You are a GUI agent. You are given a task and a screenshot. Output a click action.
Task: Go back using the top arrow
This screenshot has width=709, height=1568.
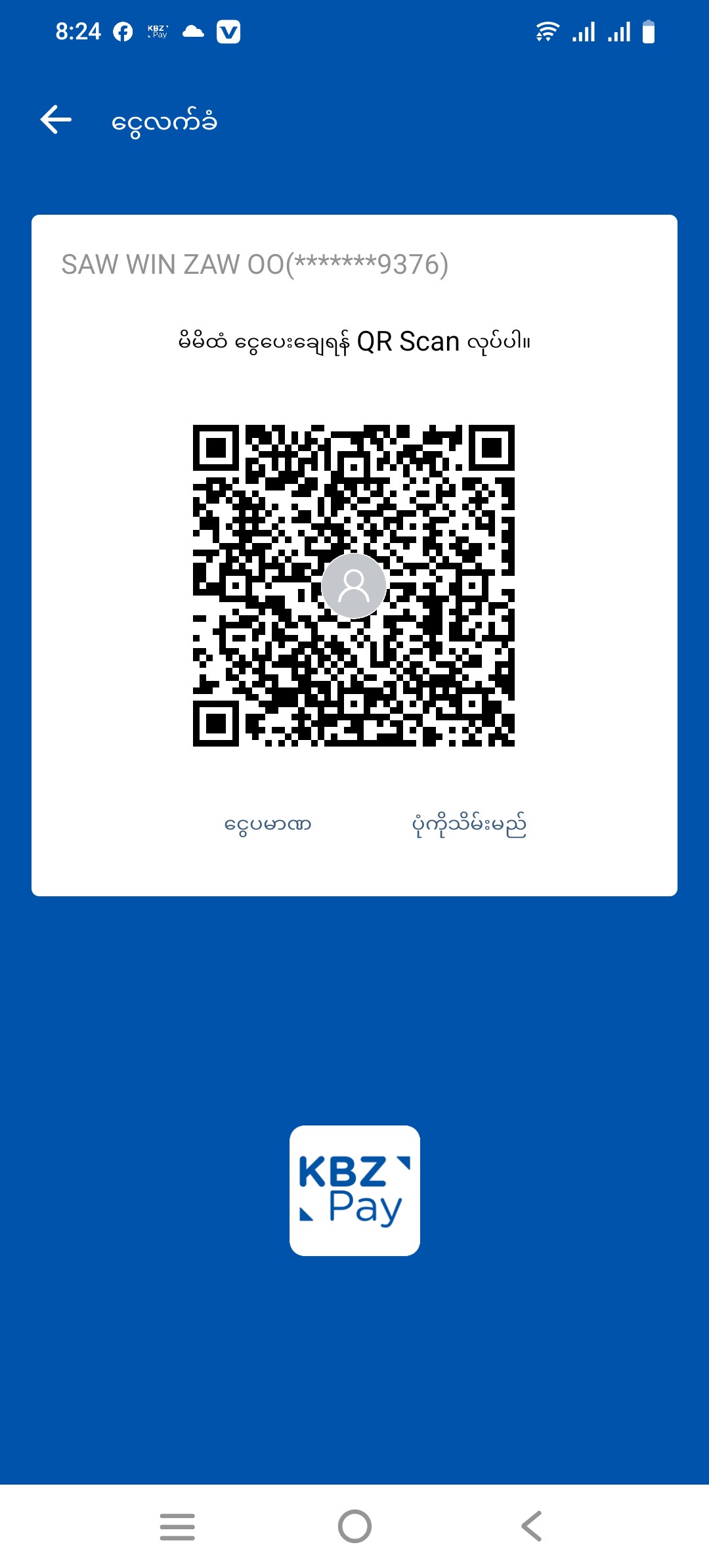56,120
